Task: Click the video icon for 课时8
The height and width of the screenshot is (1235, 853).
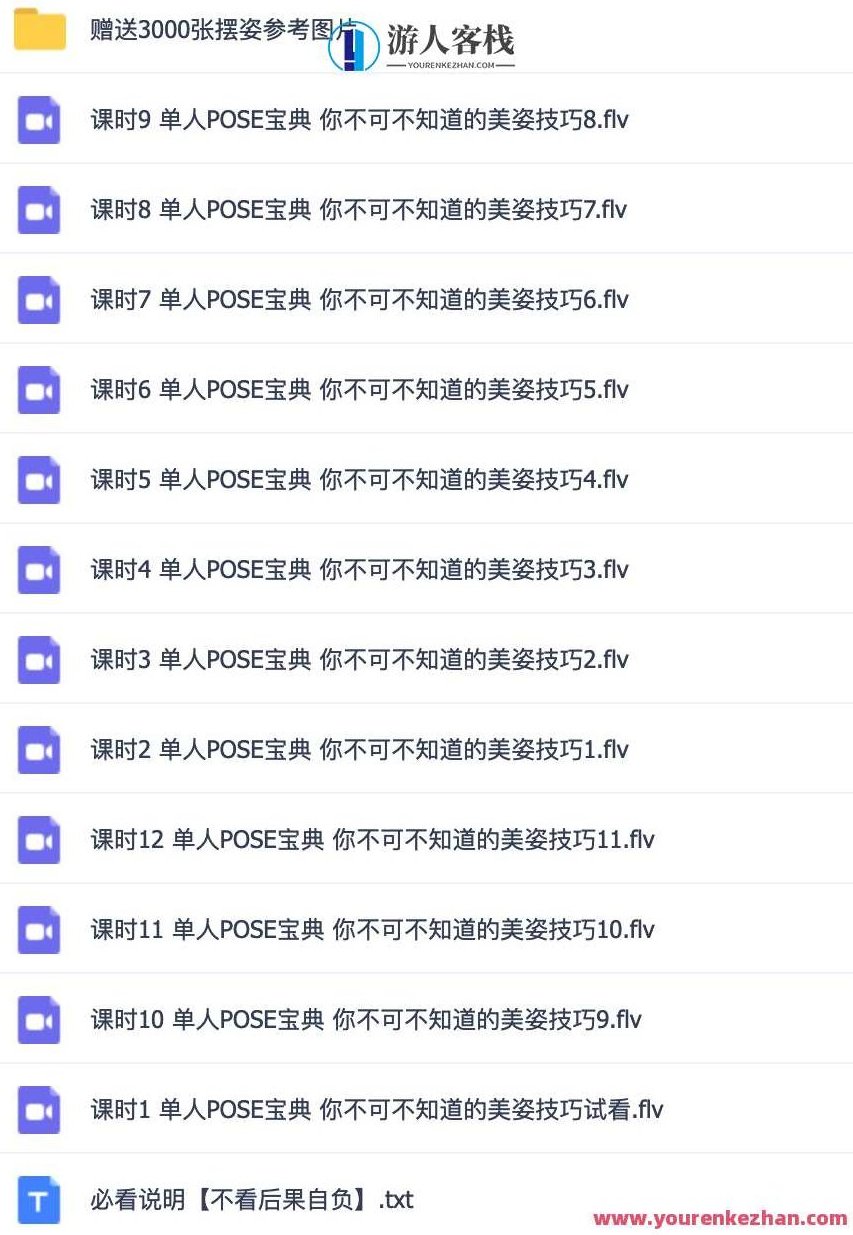Action: pyautogui.click(x=38, y=210)
